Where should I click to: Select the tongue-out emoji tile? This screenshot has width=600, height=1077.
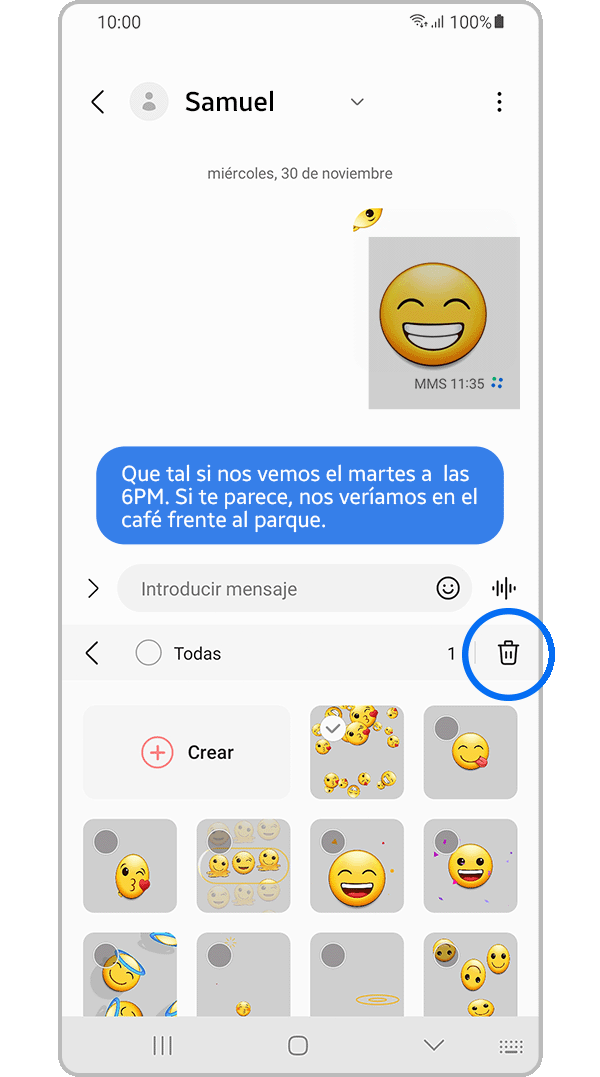click(x=470, y=752)
